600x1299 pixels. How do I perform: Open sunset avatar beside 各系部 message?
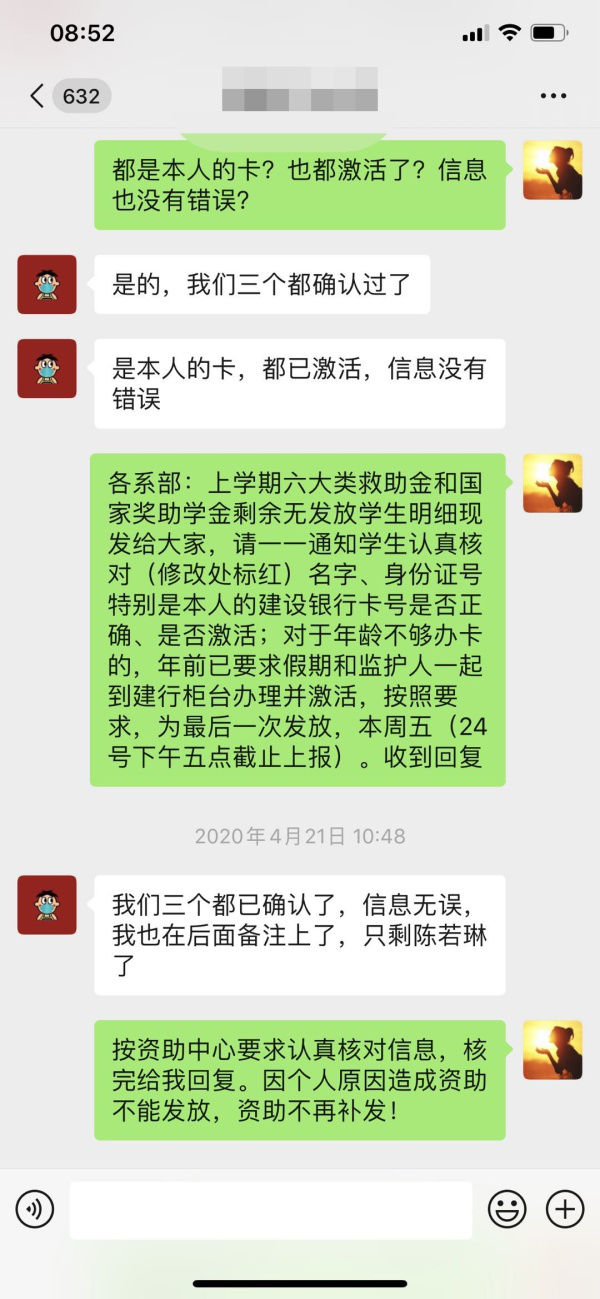pyautogui.click(x=552, y=483)
